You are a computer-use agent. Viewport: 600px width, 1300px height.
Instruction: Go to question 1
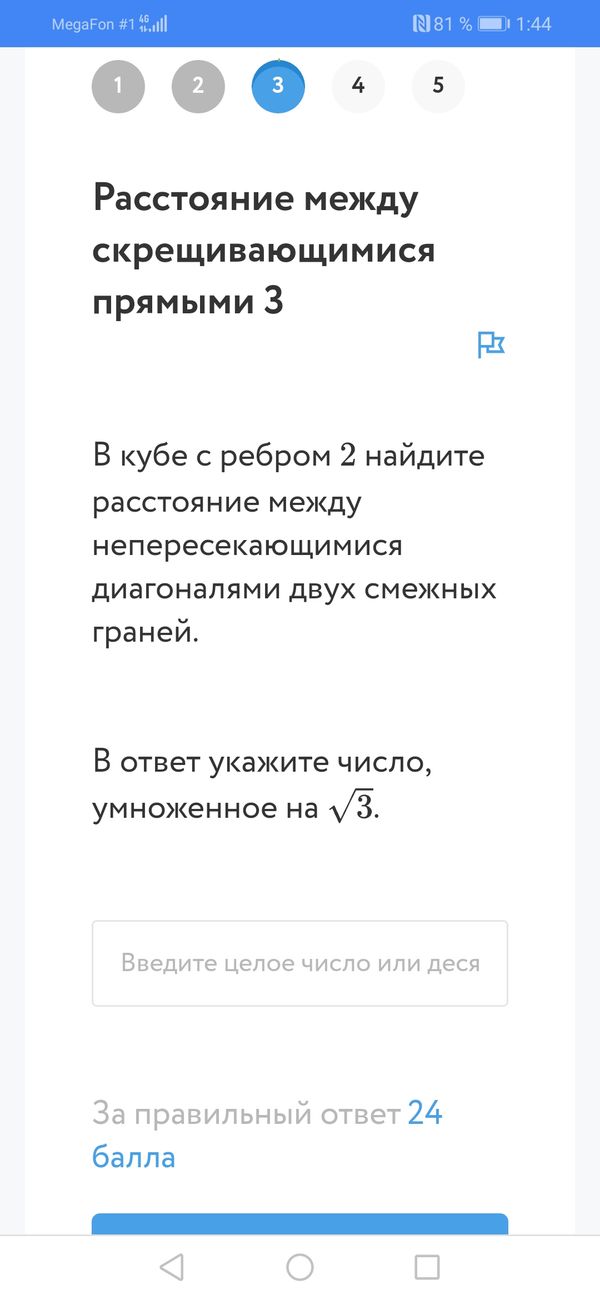[118, 86]
